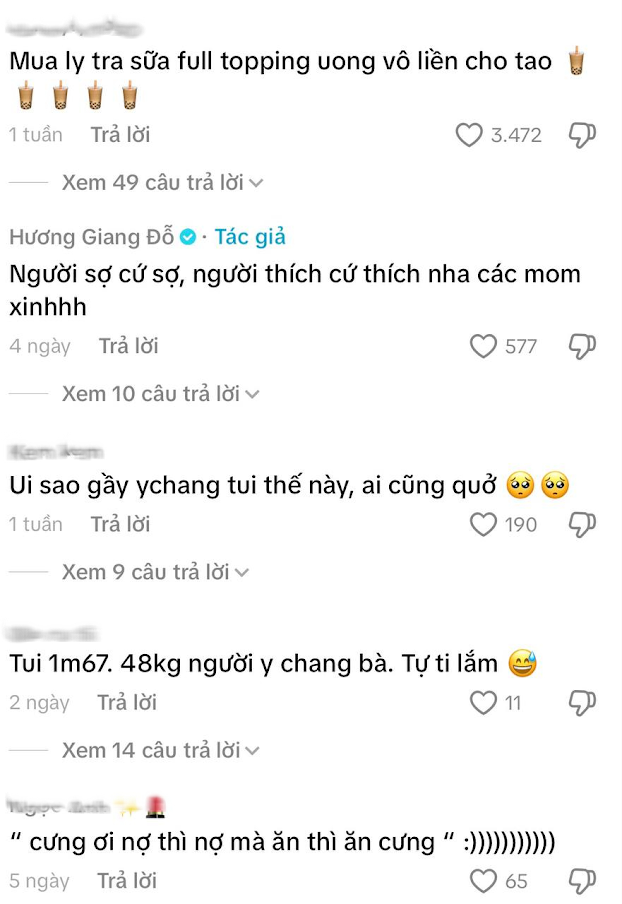Expand Xem 10 câu trả lời
This screenshot has width=622, height=904.
[160, 394]
